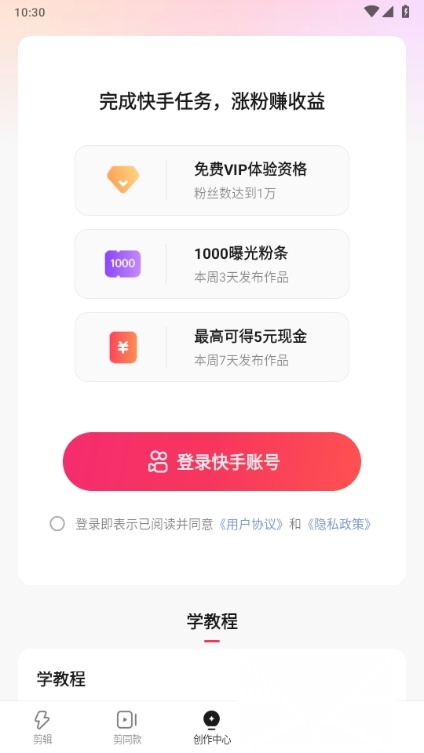Select the 创作中心 tab
Viewport: 424px width, 753px height.
coord(212,727)
